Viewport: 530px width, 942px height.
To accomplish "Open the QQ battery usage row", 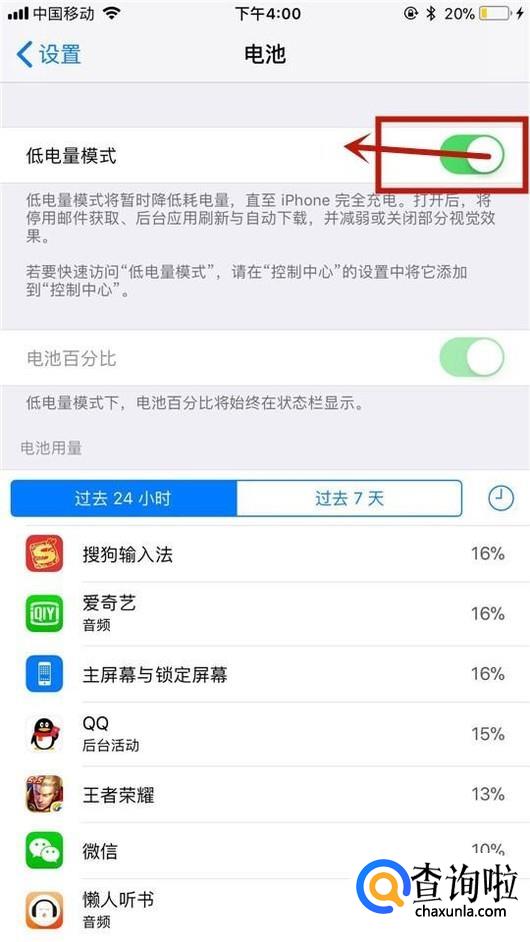I will click(x=265, y=734).
